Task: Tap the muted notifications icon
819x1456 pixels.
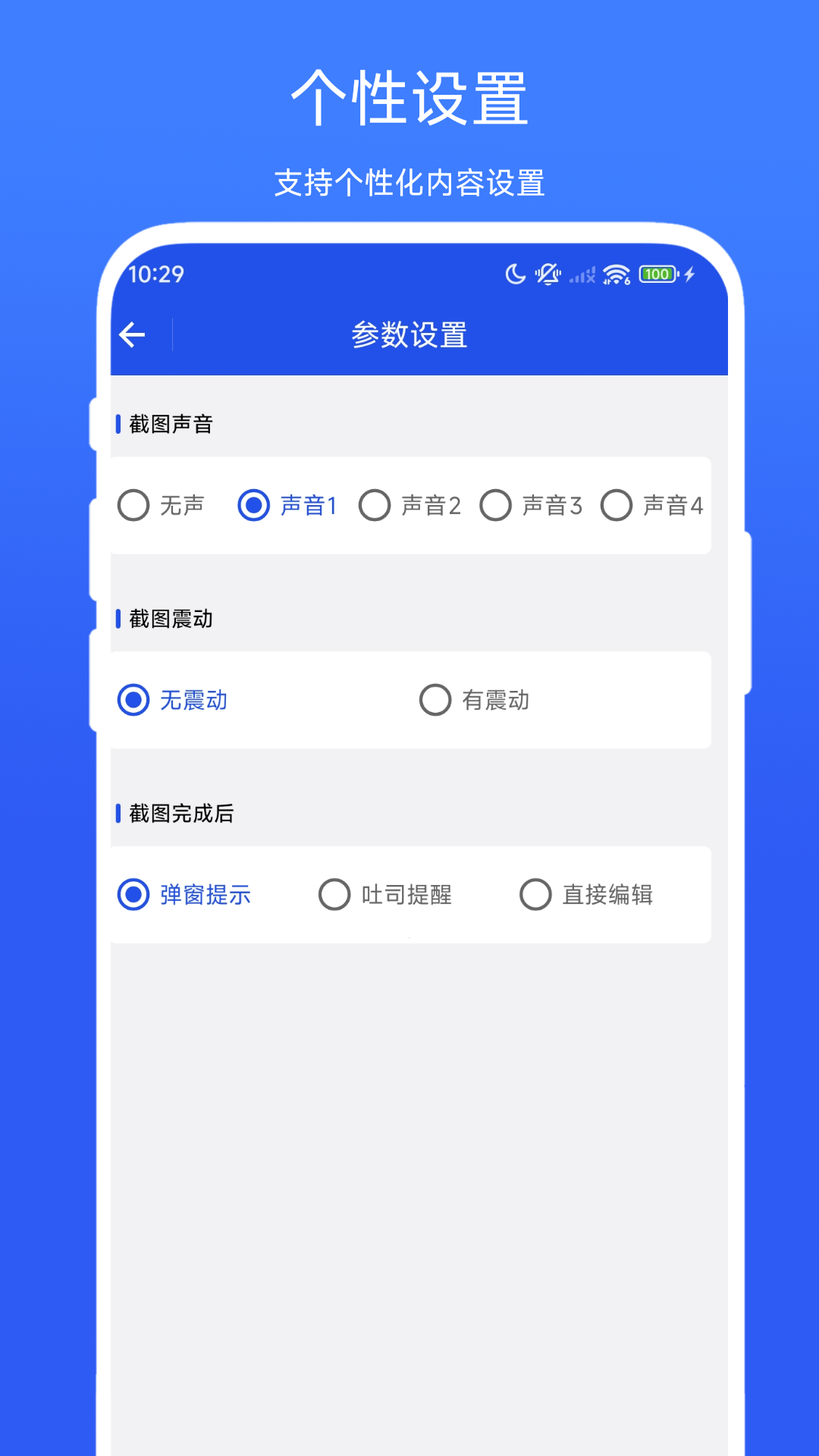Action: (x=548, y=275)
